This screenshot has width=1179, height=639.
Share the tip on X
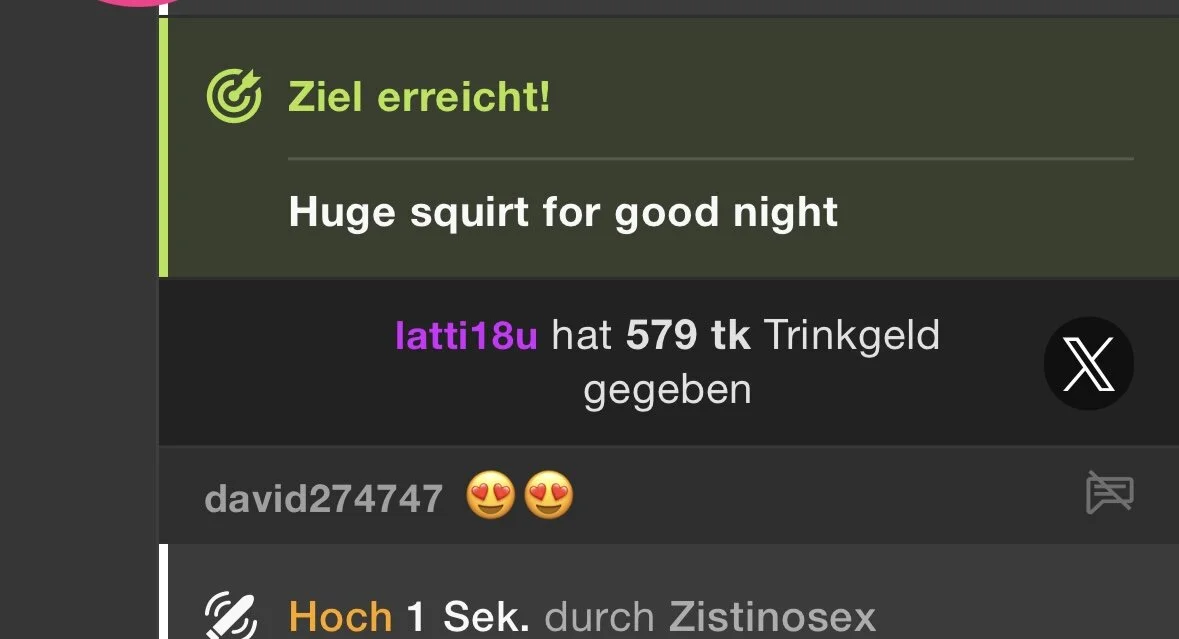1088,364
